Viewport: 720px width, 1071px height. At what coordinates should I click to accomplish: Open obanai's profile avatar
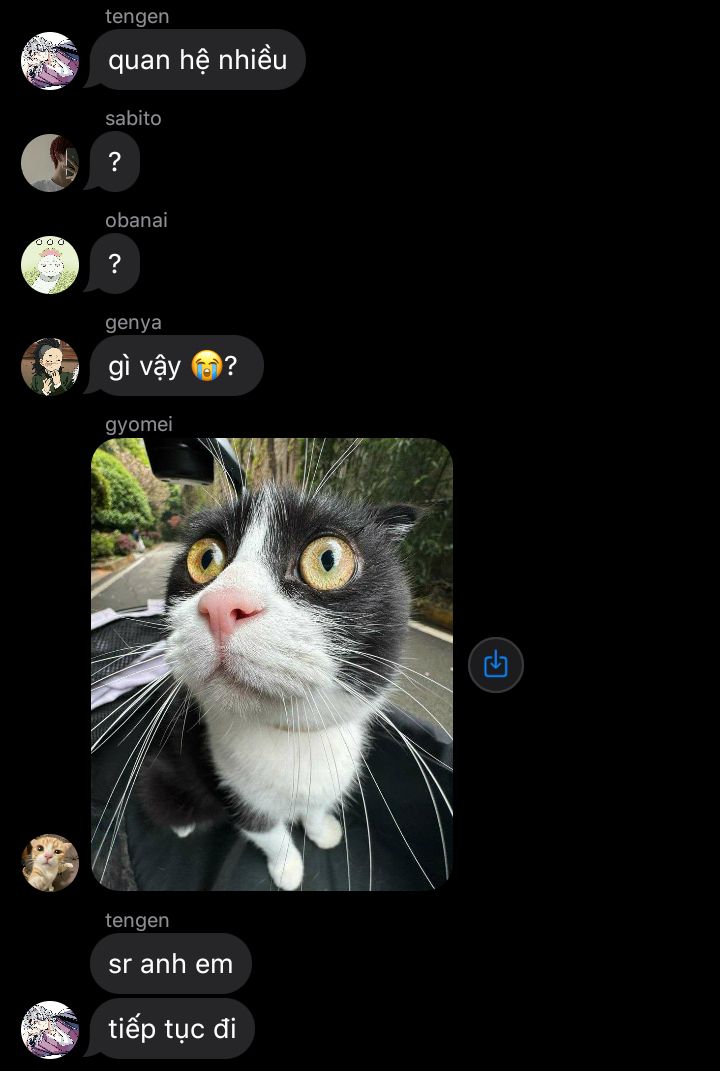(x=50, y=265)
